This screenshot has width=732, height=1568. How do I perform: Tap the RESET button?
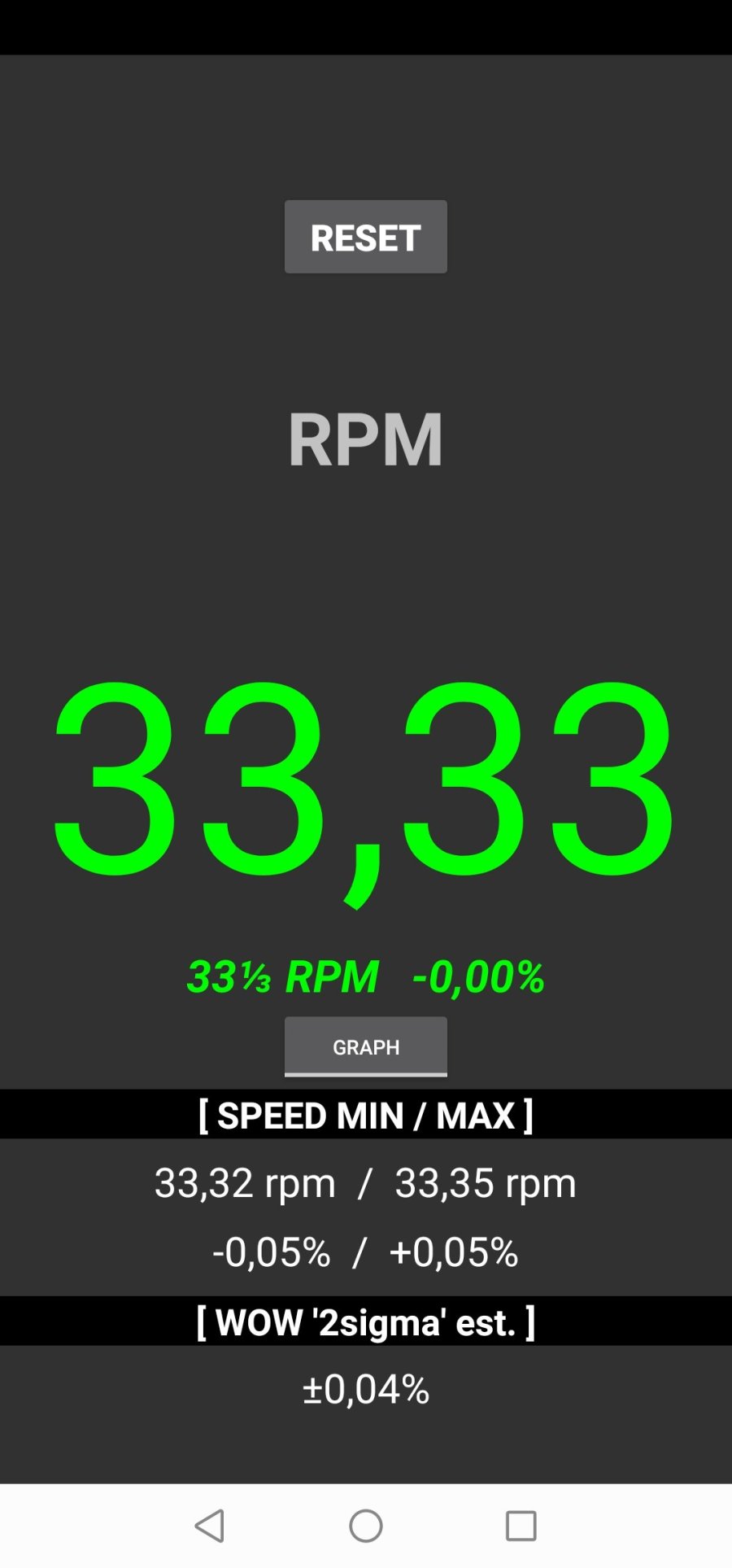click(365, 237)
